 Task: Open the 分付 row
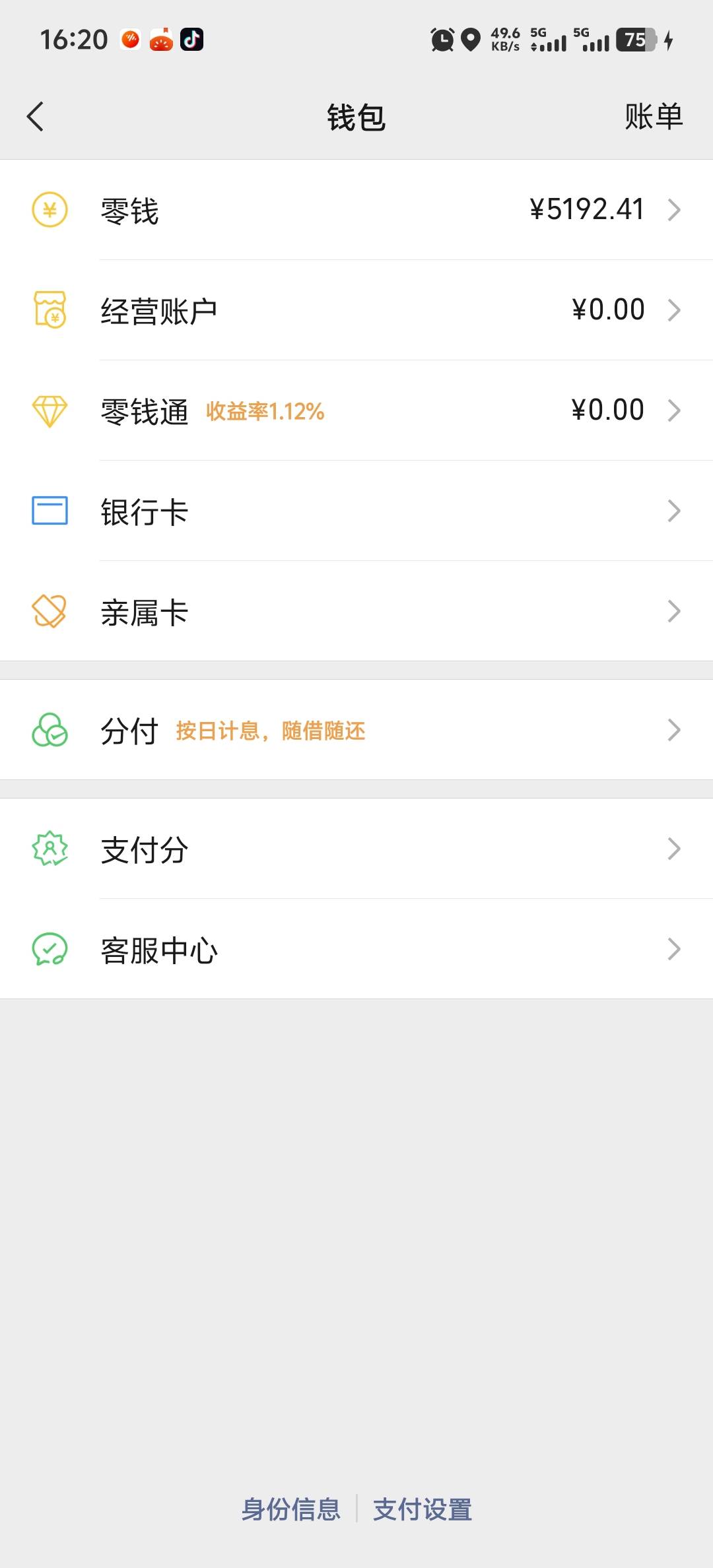(x=356, y=730)
